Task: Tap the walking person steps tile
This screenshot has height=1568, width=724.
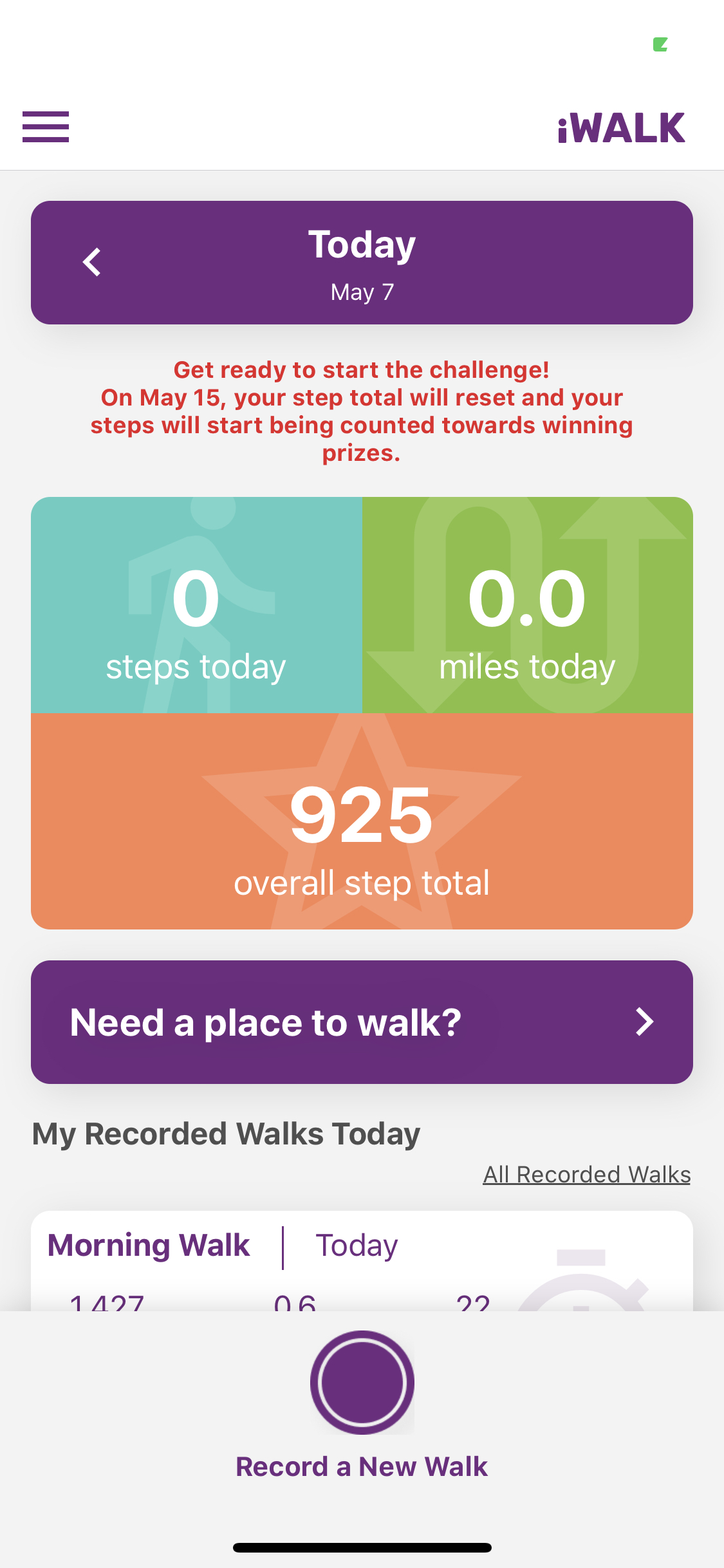Action: [196, 604]
